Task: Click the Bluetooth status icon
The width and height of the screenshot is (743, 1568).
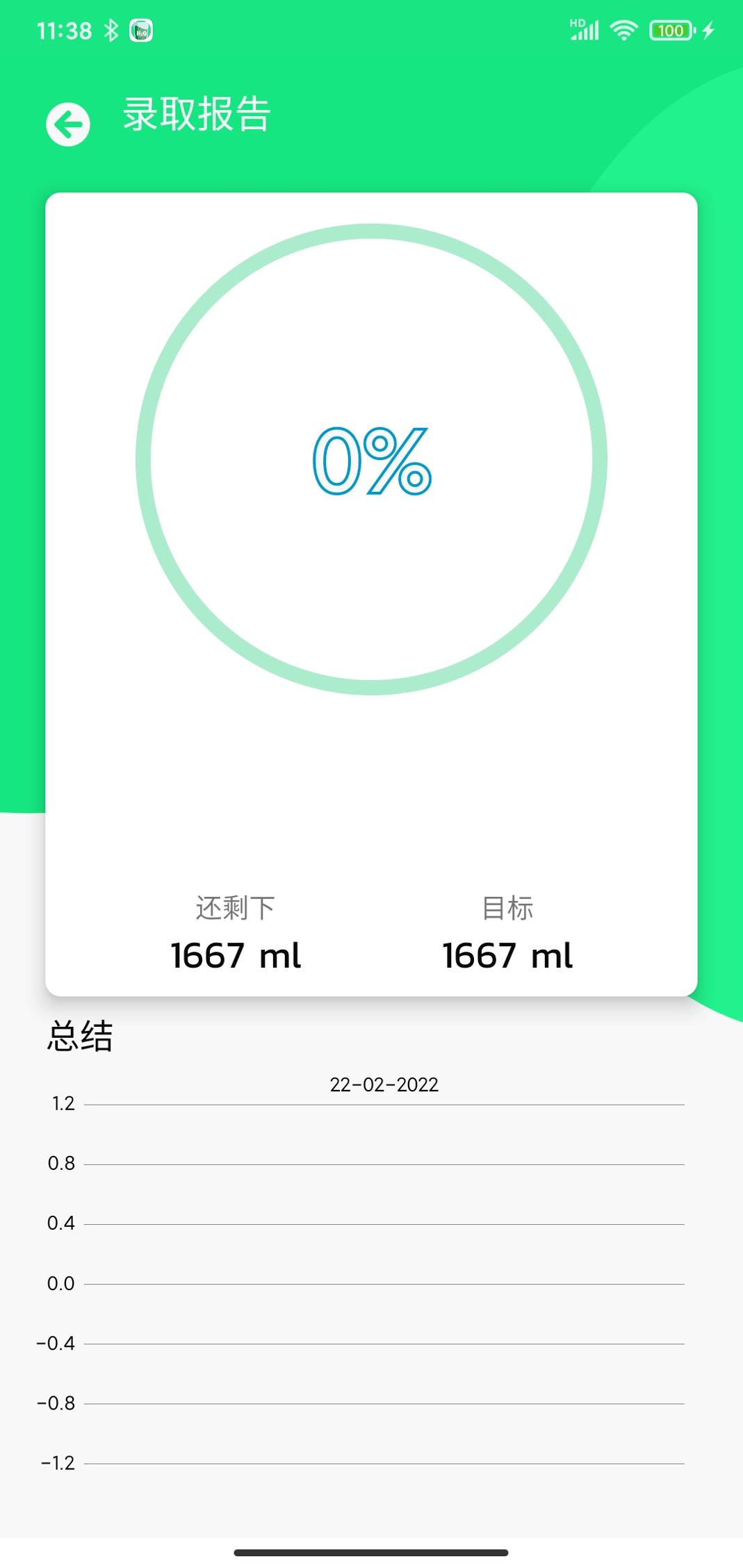Action: point(111,30)
